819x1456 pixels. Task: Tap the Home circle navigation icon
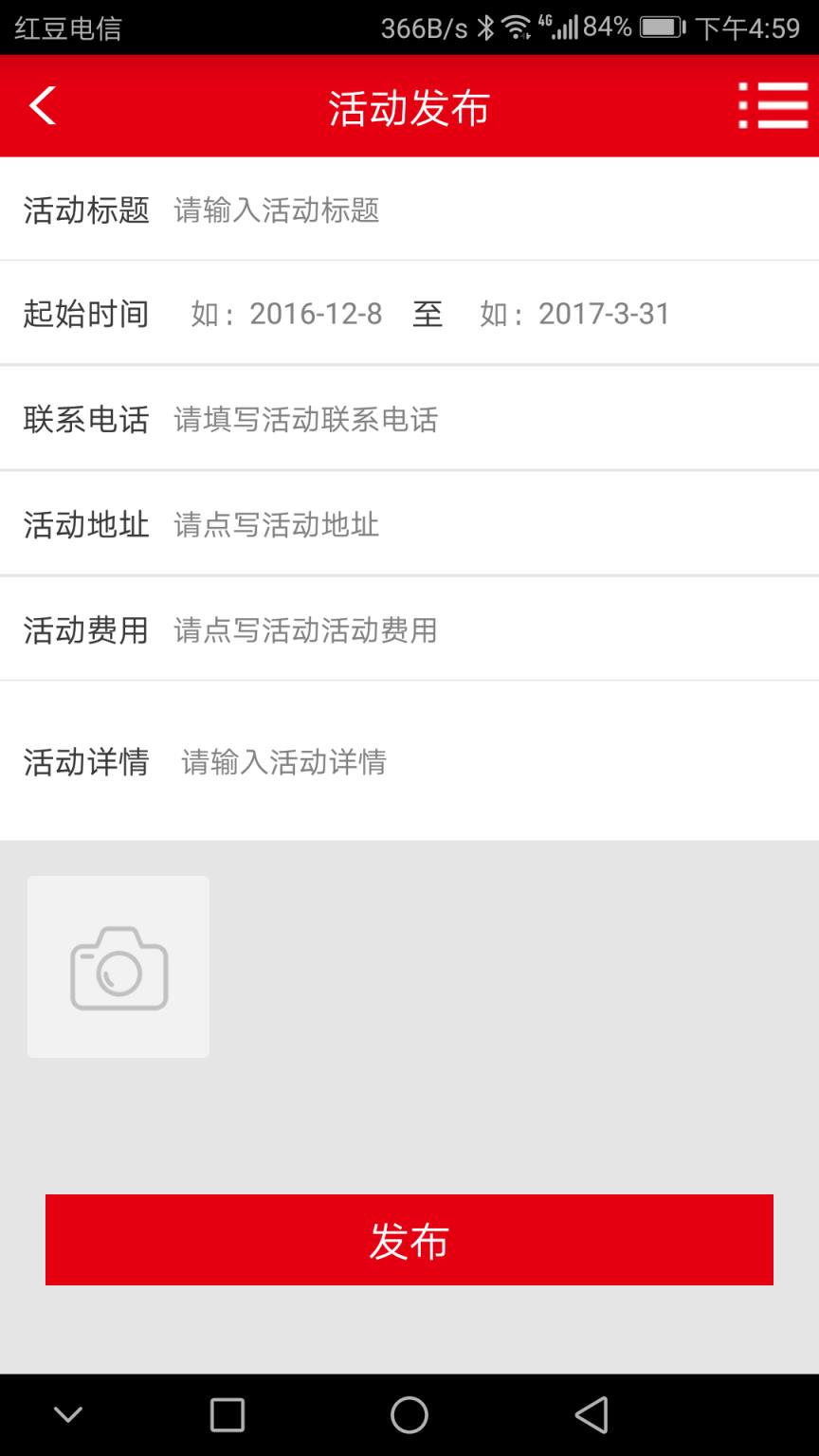point(409,1415)
